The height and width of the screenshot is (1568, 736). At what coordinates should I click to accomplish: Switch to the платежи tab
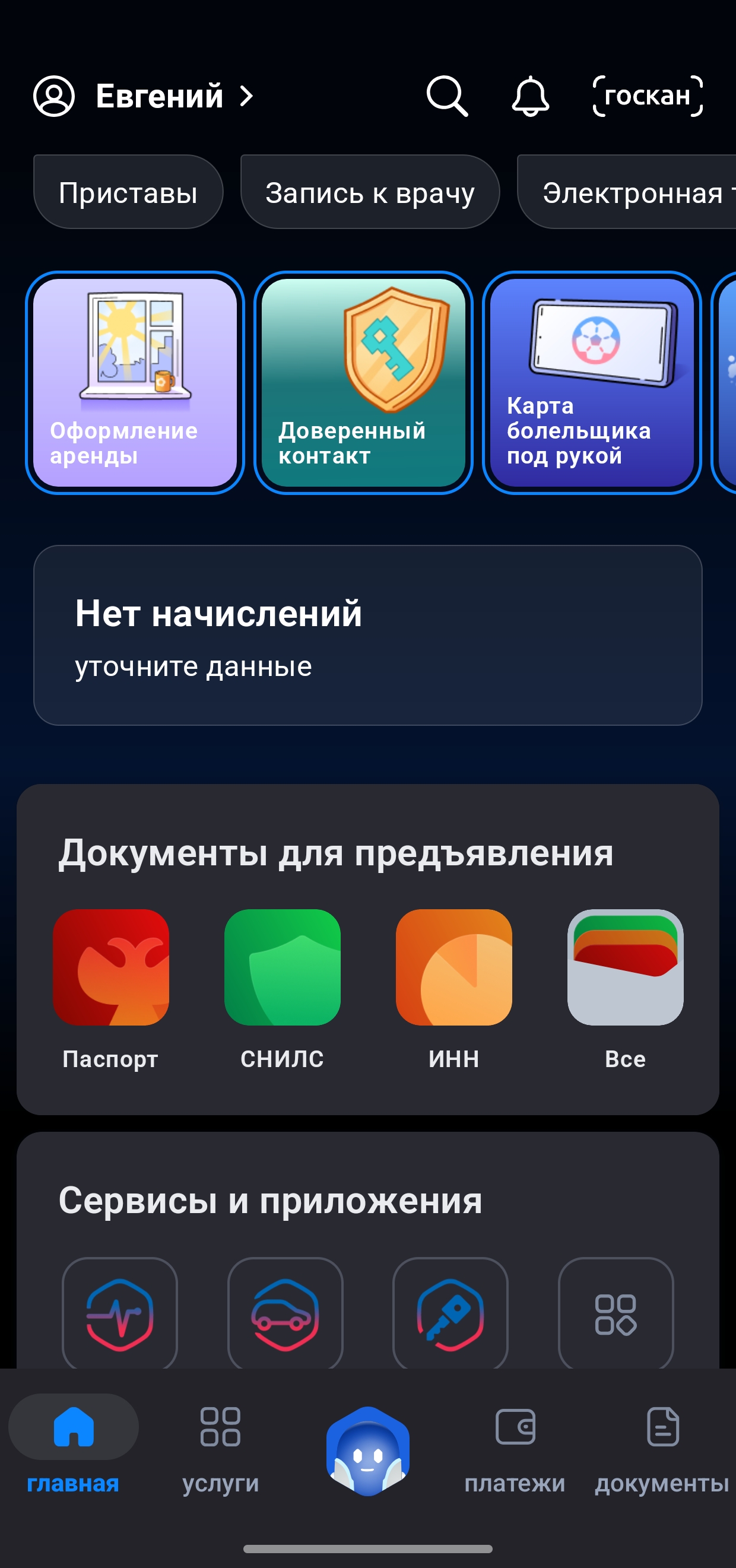coord(515,1450)
